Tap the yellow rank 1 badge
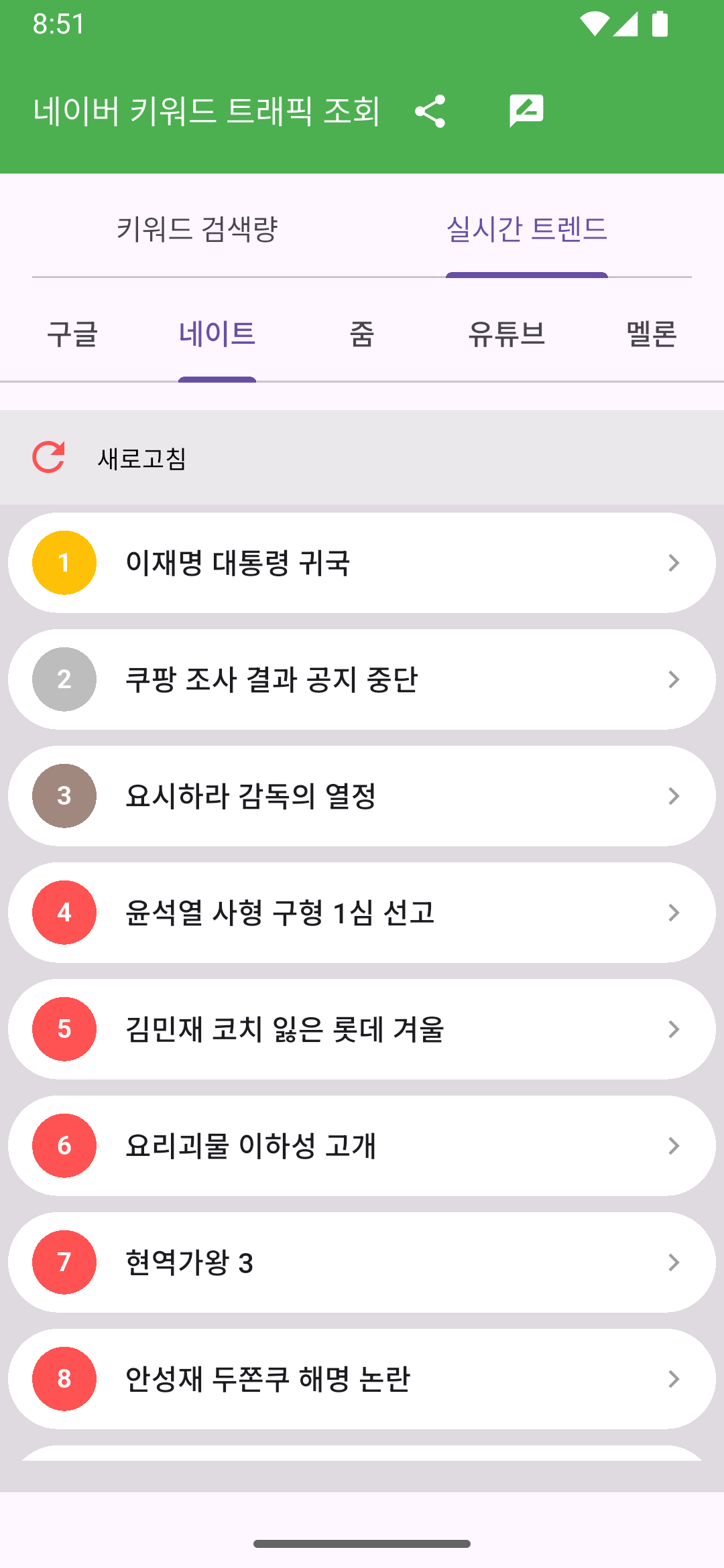The height and width of the screenshot is (1568, 724). point(64,563)
